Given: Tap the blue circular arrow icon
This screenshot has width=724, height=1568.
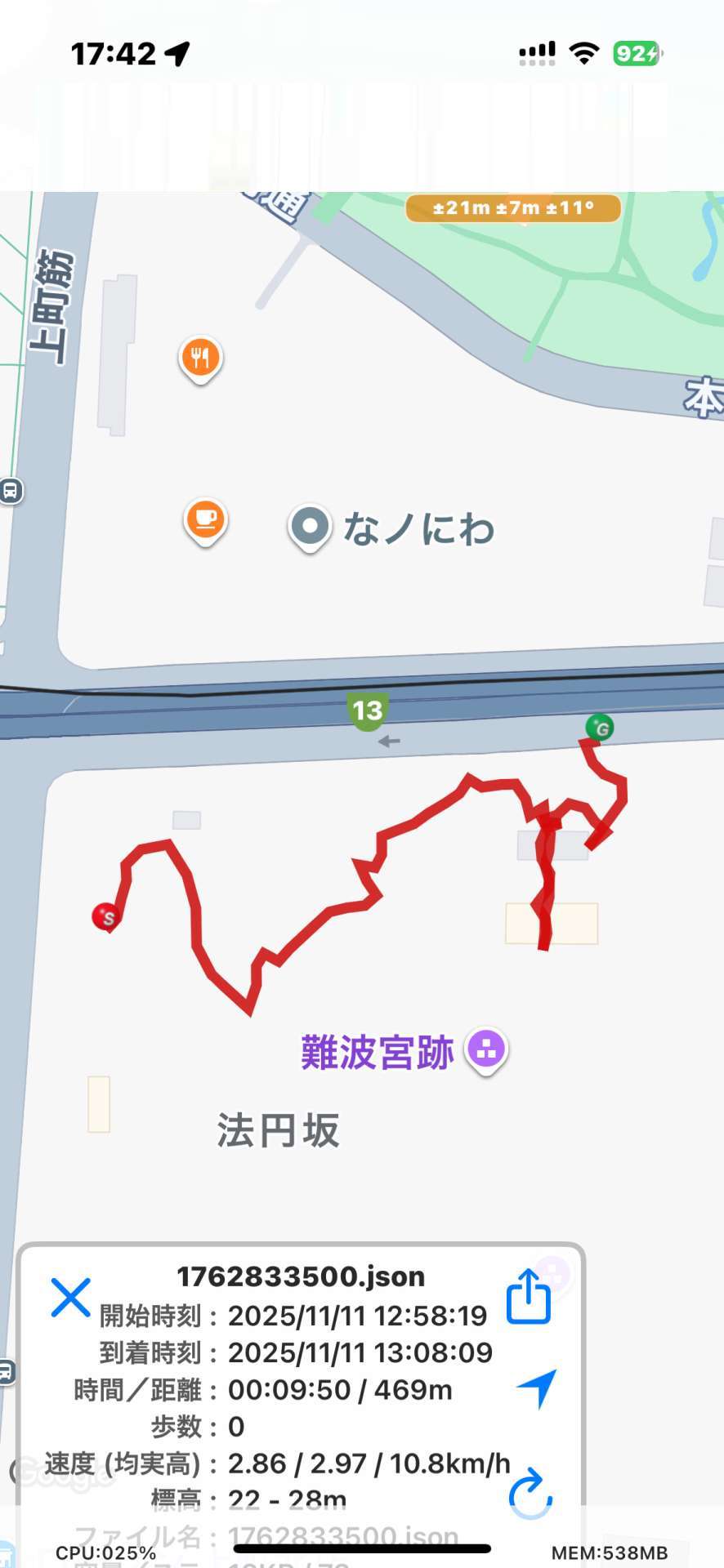Looking at the screenshot, I should tap(530, 1494).
